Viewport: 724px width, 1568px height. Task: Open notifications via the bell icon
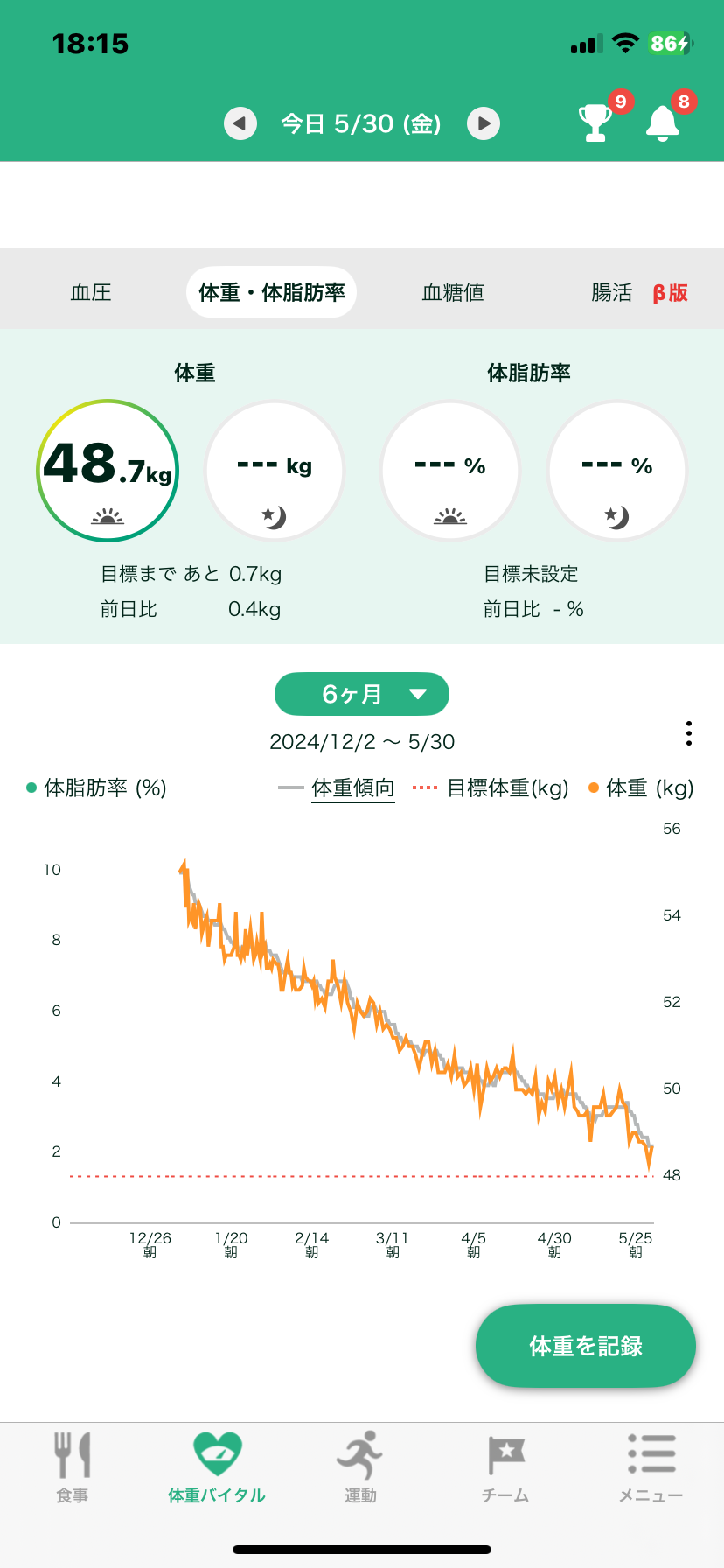tap(662, 123)
